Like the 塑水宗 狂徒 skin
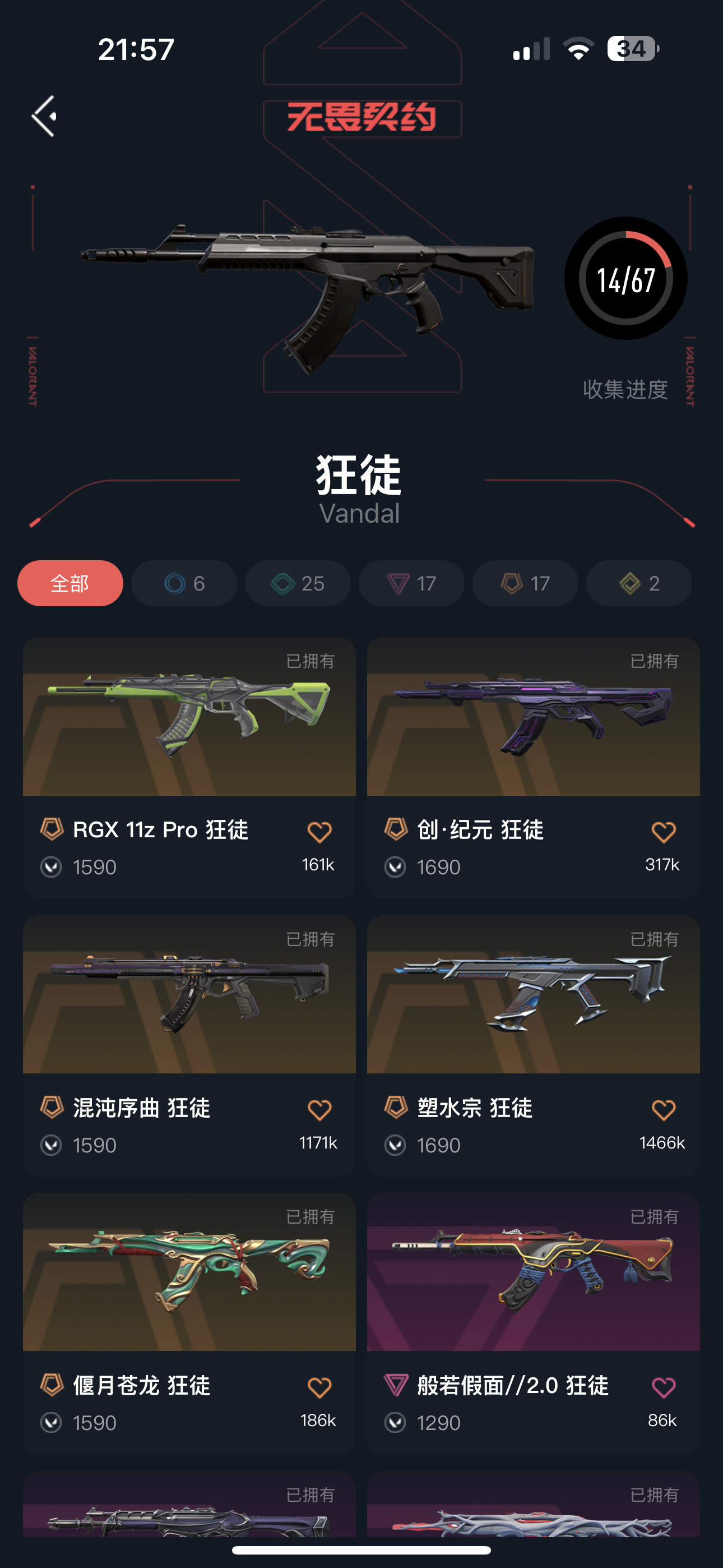The width and height of the screenshot is (723, 1568). pyautogui.click(x=664, y=1110)
